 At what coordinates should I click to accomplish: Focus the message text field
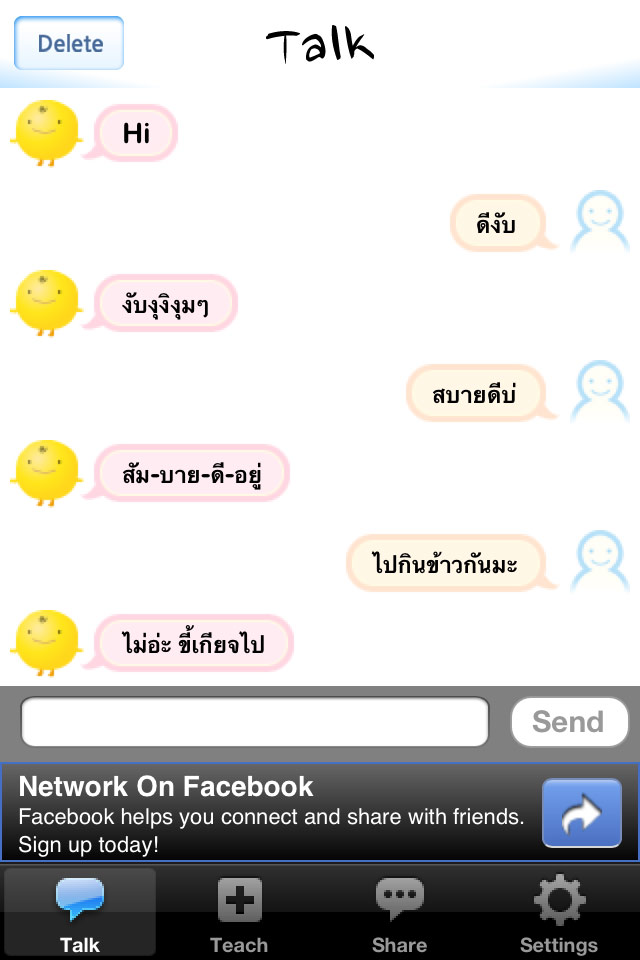255,722
